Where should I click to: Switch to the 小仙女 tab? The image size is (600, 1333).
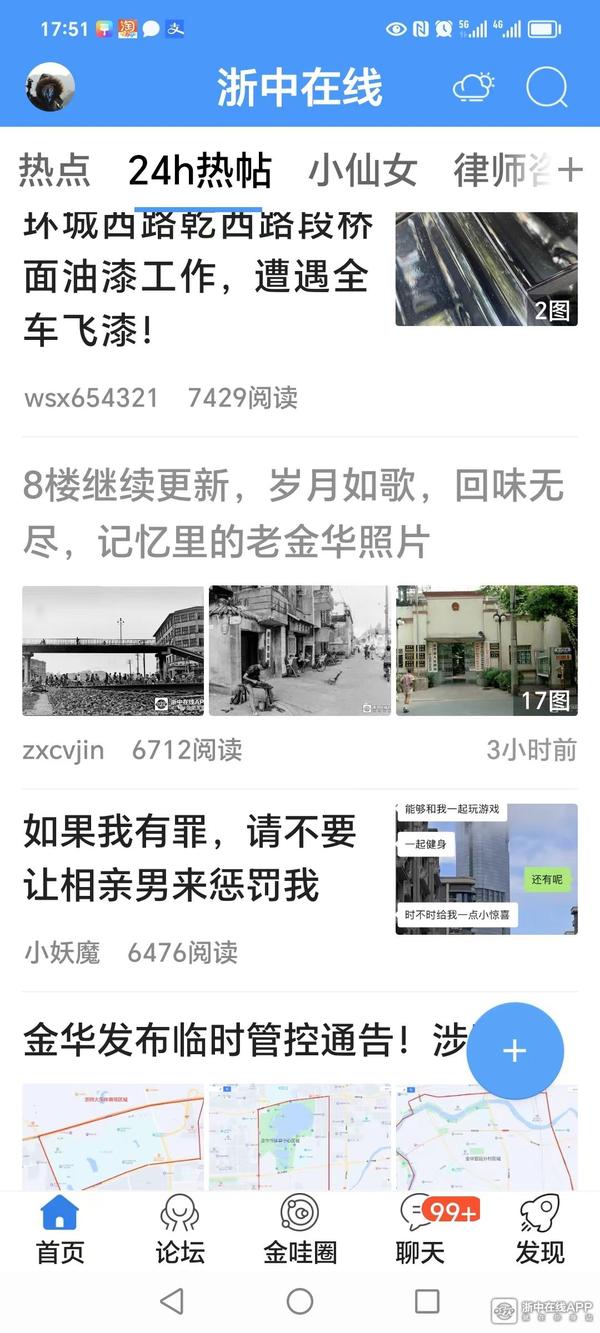[362, 171]
